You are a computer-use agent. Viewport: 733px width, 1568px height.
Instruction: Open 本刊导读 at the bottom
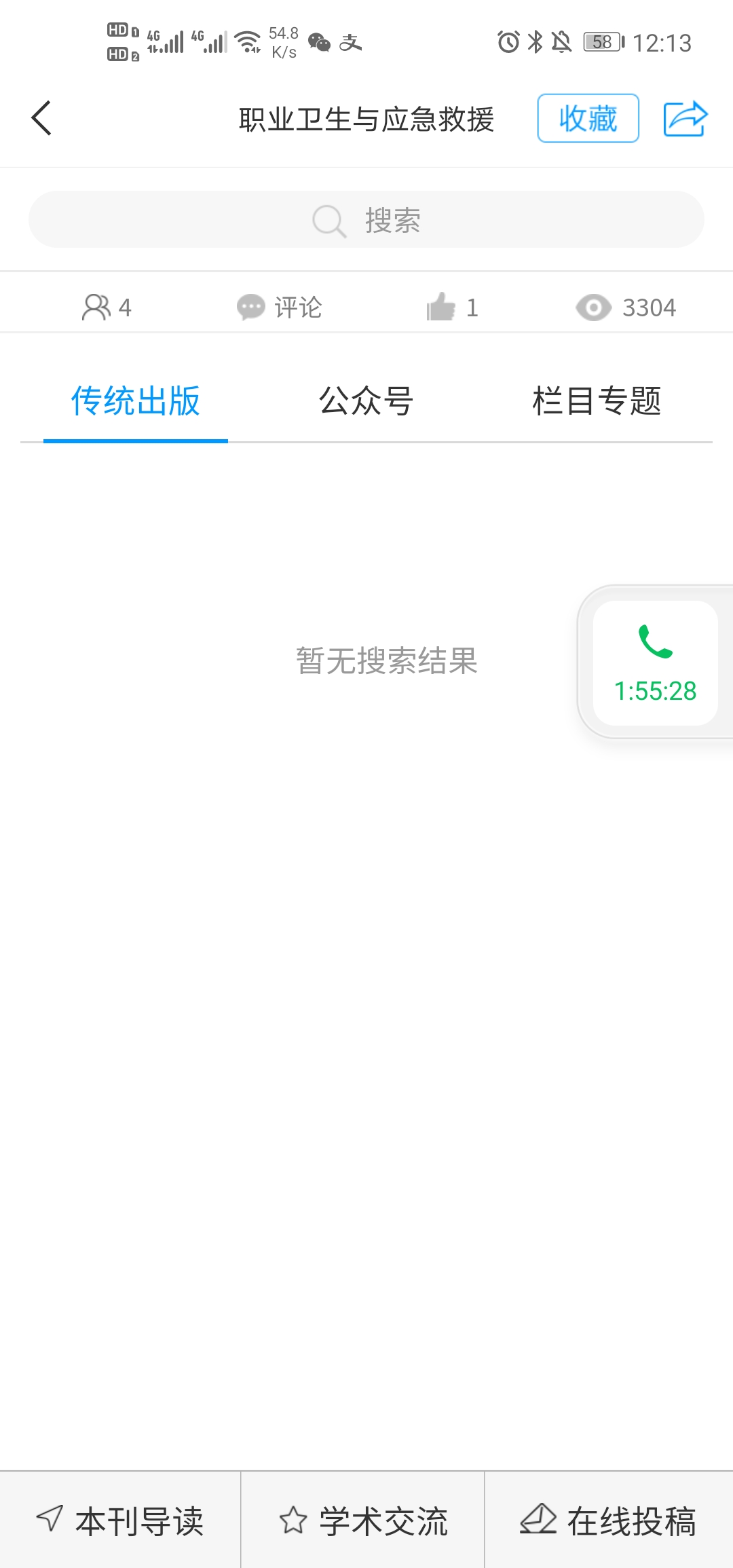tap(120, 1520)
